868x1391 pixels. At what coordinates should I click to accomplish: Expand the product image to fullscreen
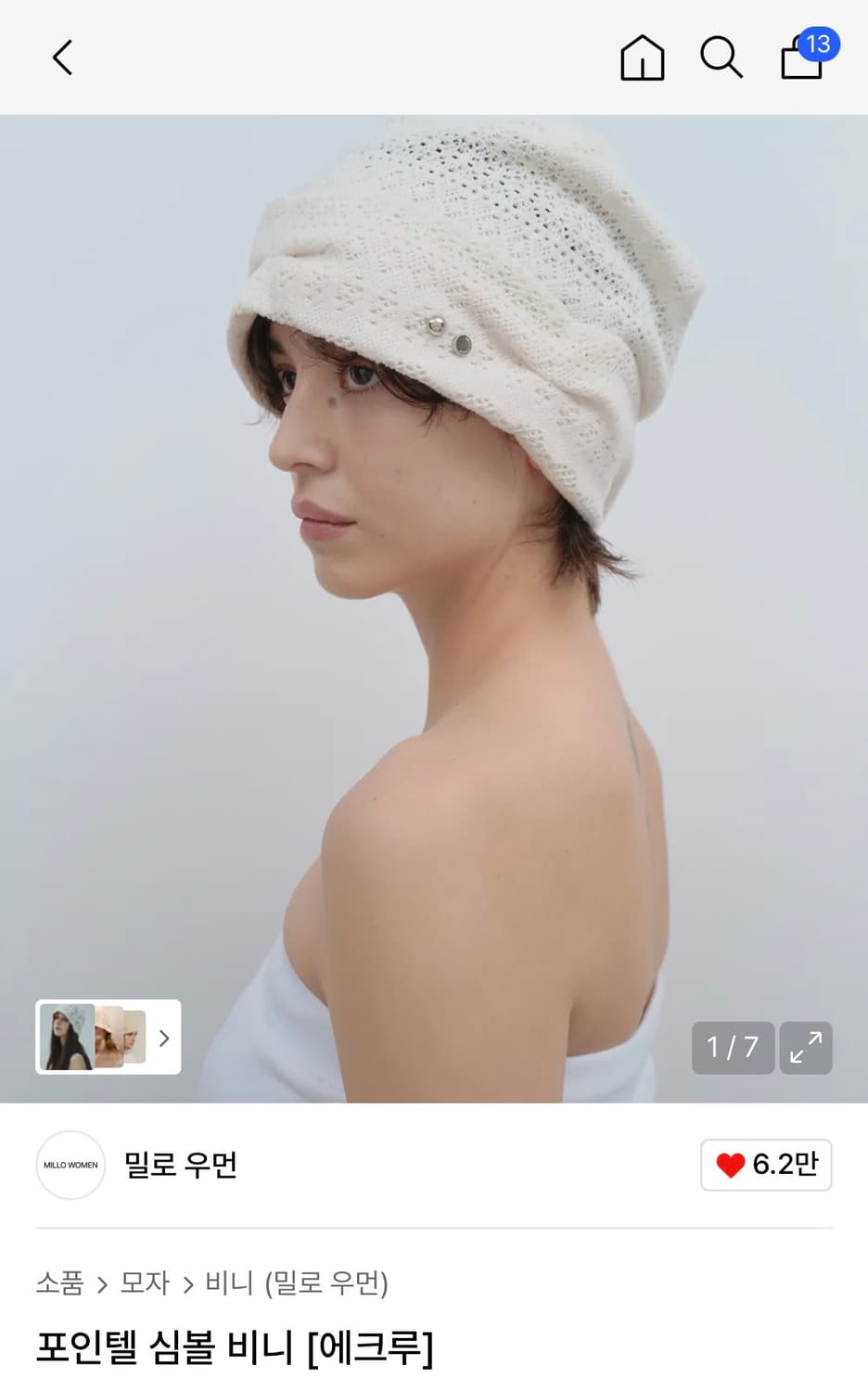tap(805, 1048)
